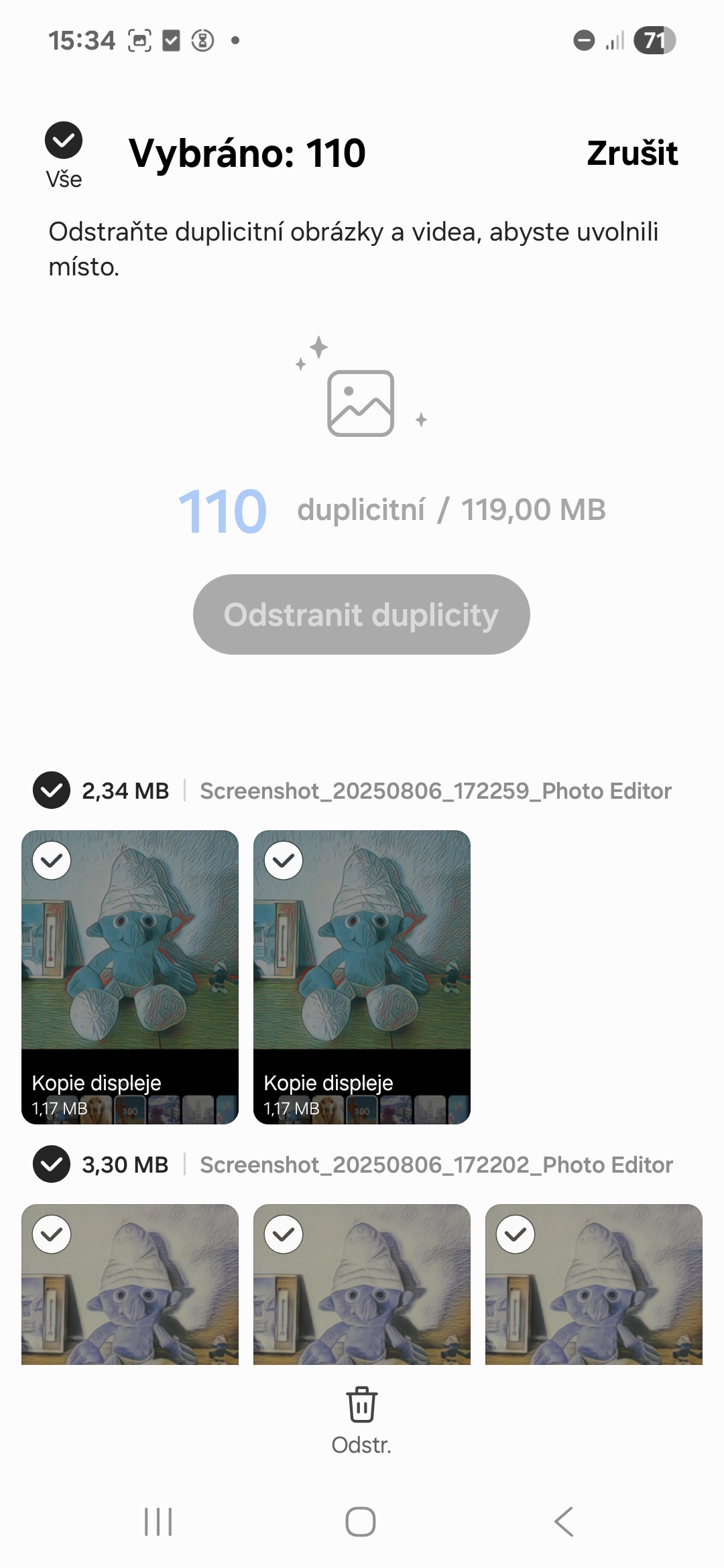Screen dimensions: 724x1568
Task: Open recent apps from navigation bar
Action: point(158,1521)
